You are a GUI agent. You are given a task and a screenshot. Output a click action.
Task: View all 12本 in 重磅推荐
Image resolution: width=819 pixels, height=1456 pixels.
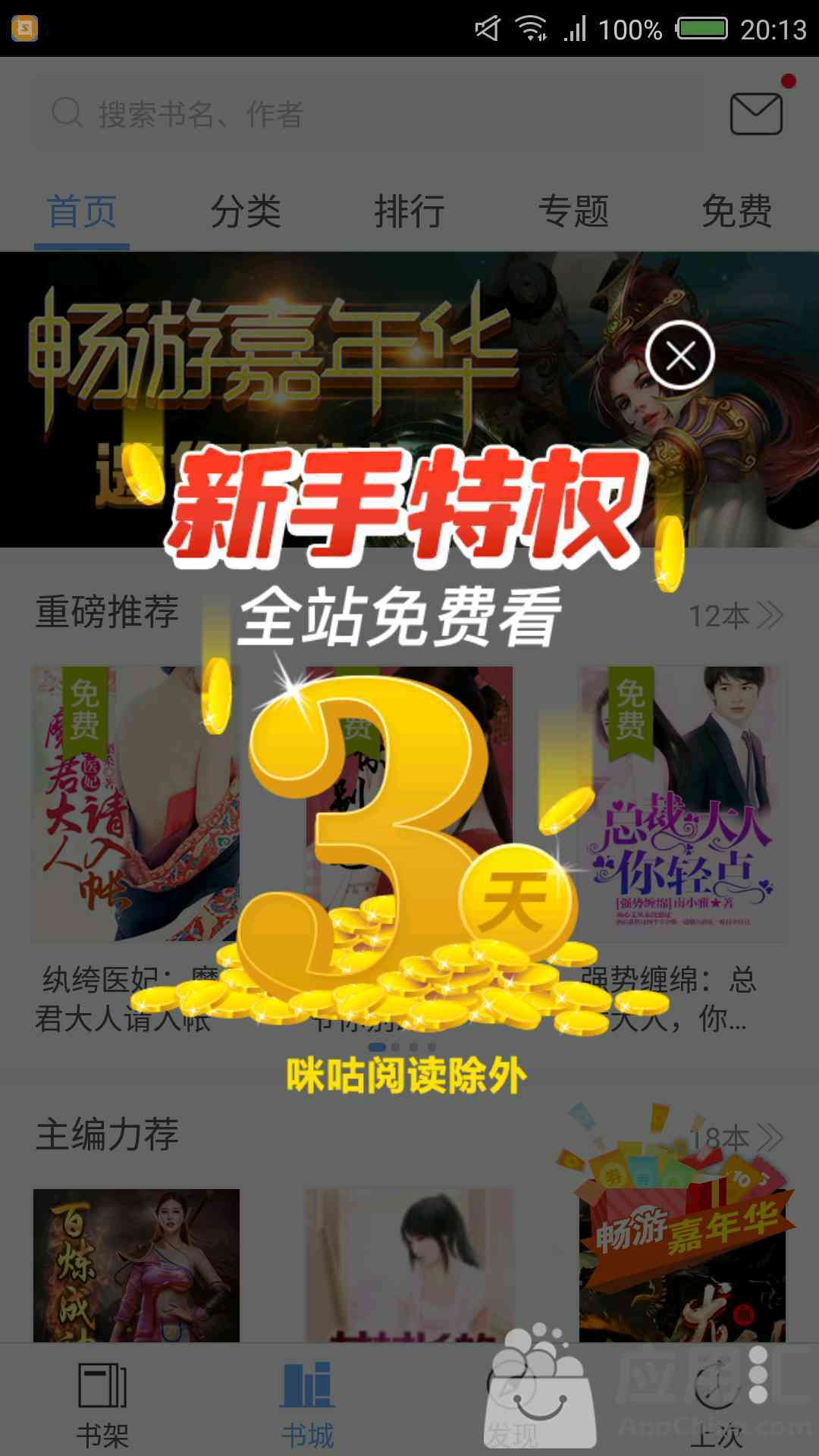[734, 616]
